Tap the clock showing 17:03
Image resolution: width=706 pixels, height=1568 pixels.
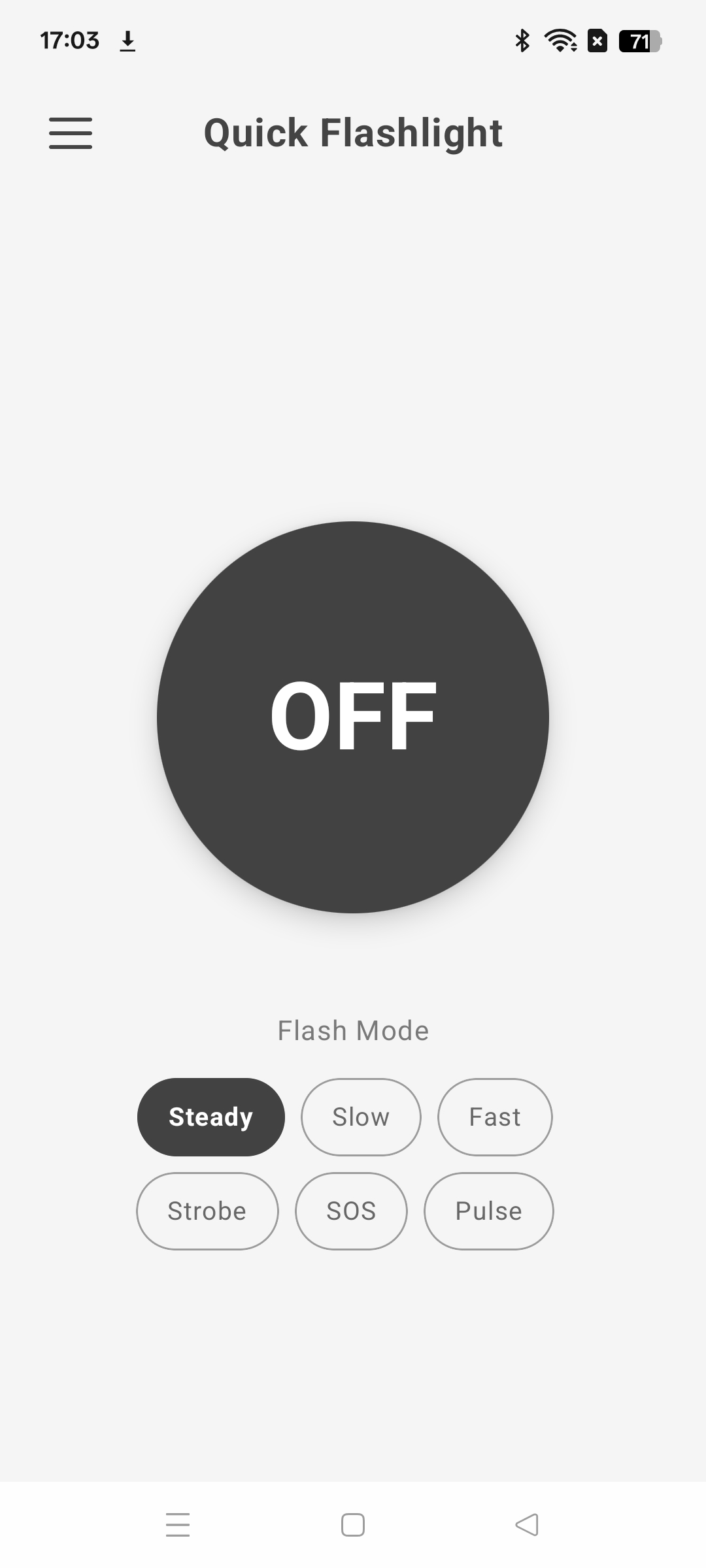pyautogui.click(x=70, y=40)
